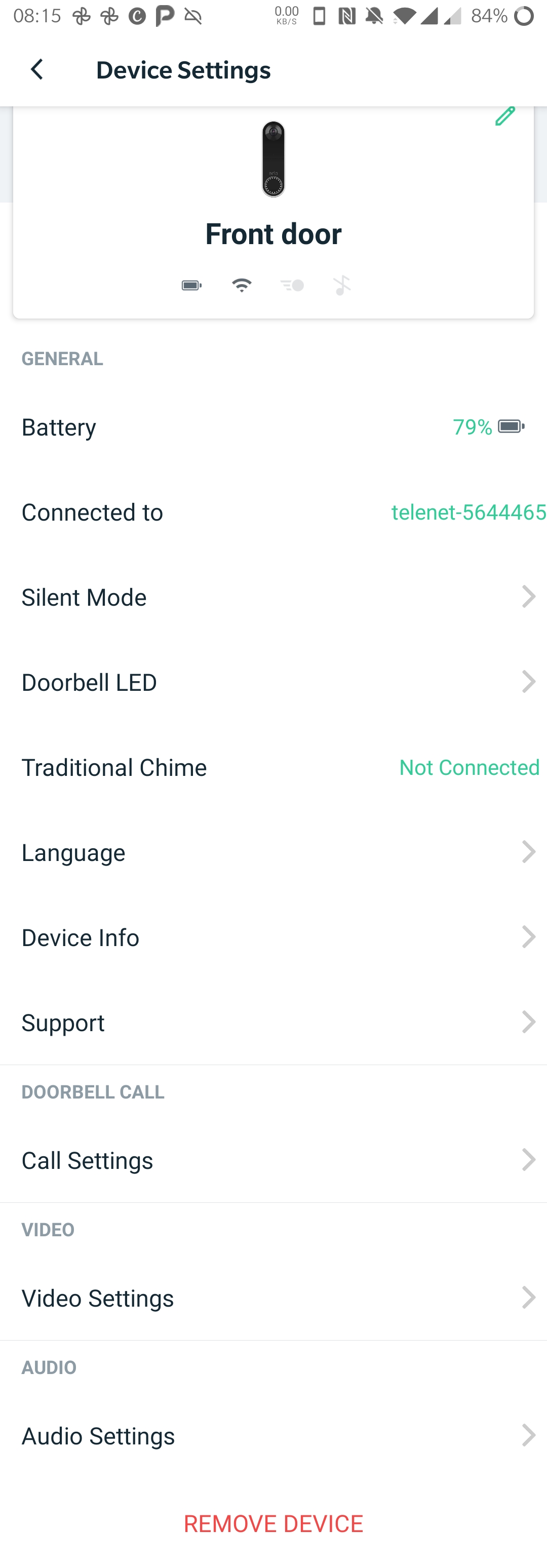
Task: Open the Connected to Wi-Fi network row
Action: 273,512
